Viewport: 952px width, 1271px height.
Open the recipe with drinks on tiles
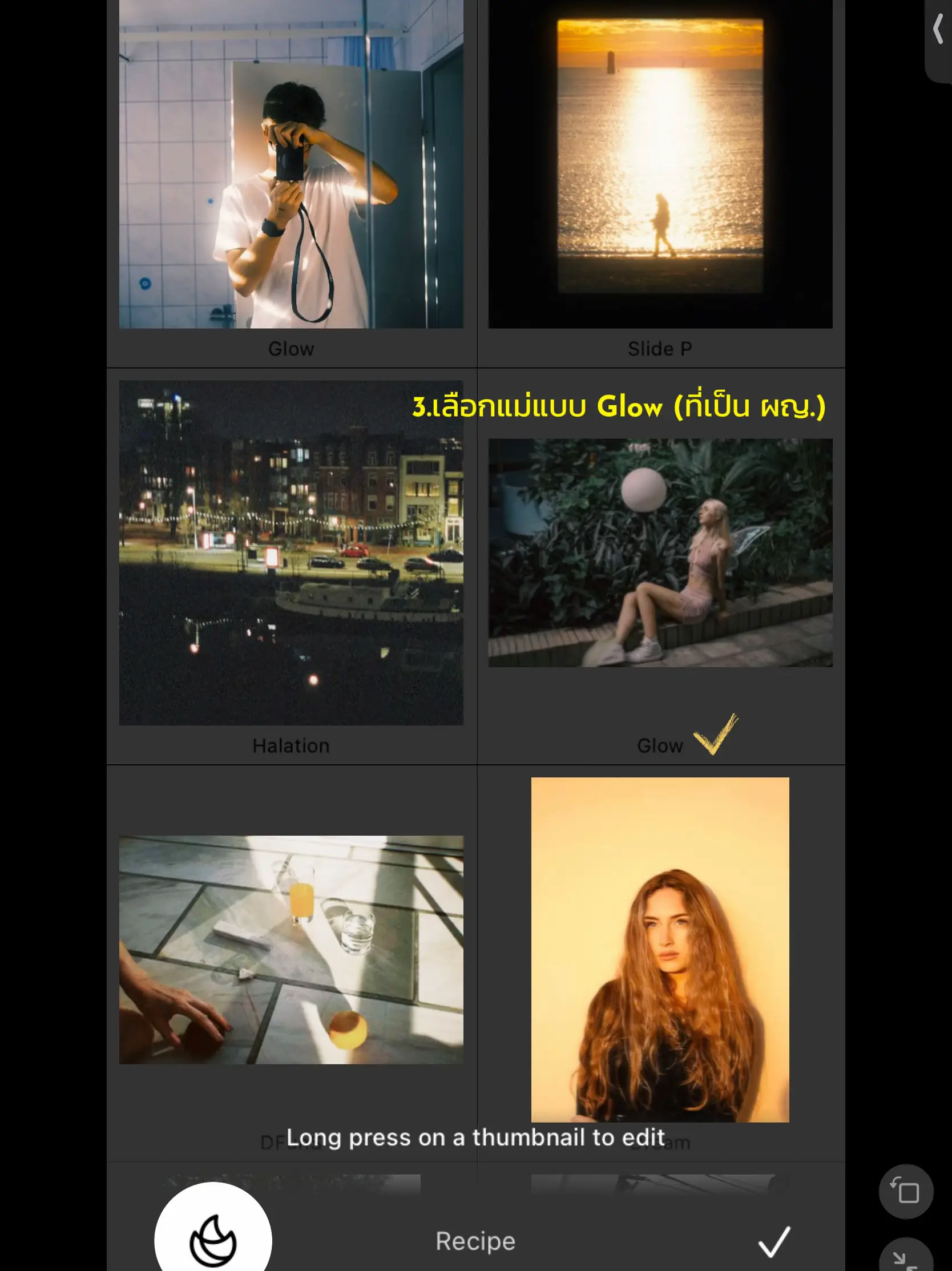(x=291, y=949)
